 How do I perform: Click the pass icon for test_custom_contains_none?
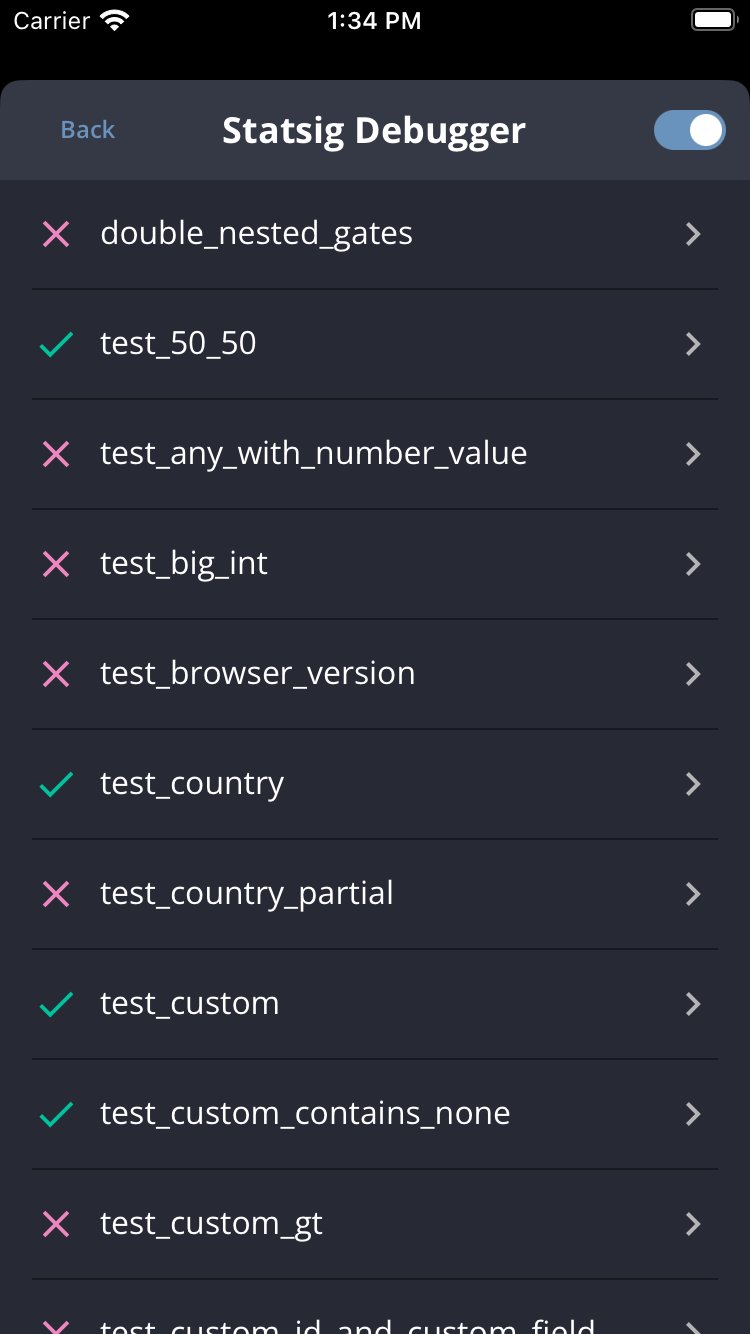(56, 1114)
